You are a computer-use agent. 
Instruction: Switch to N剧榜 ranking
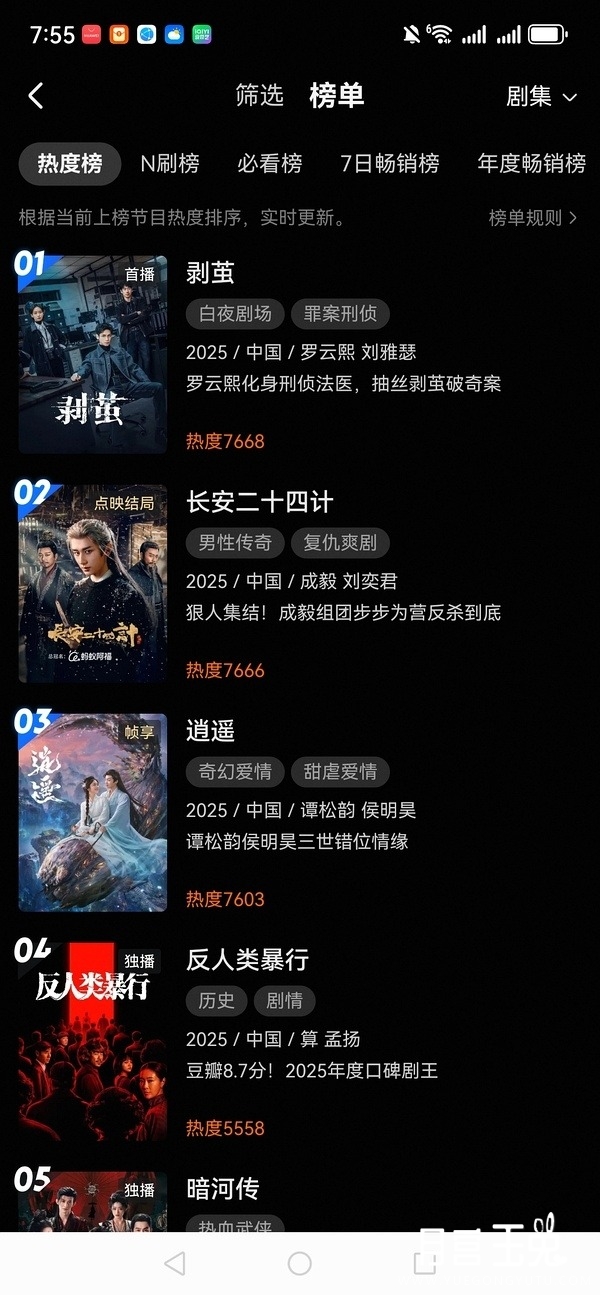click(x=169, y=164)
